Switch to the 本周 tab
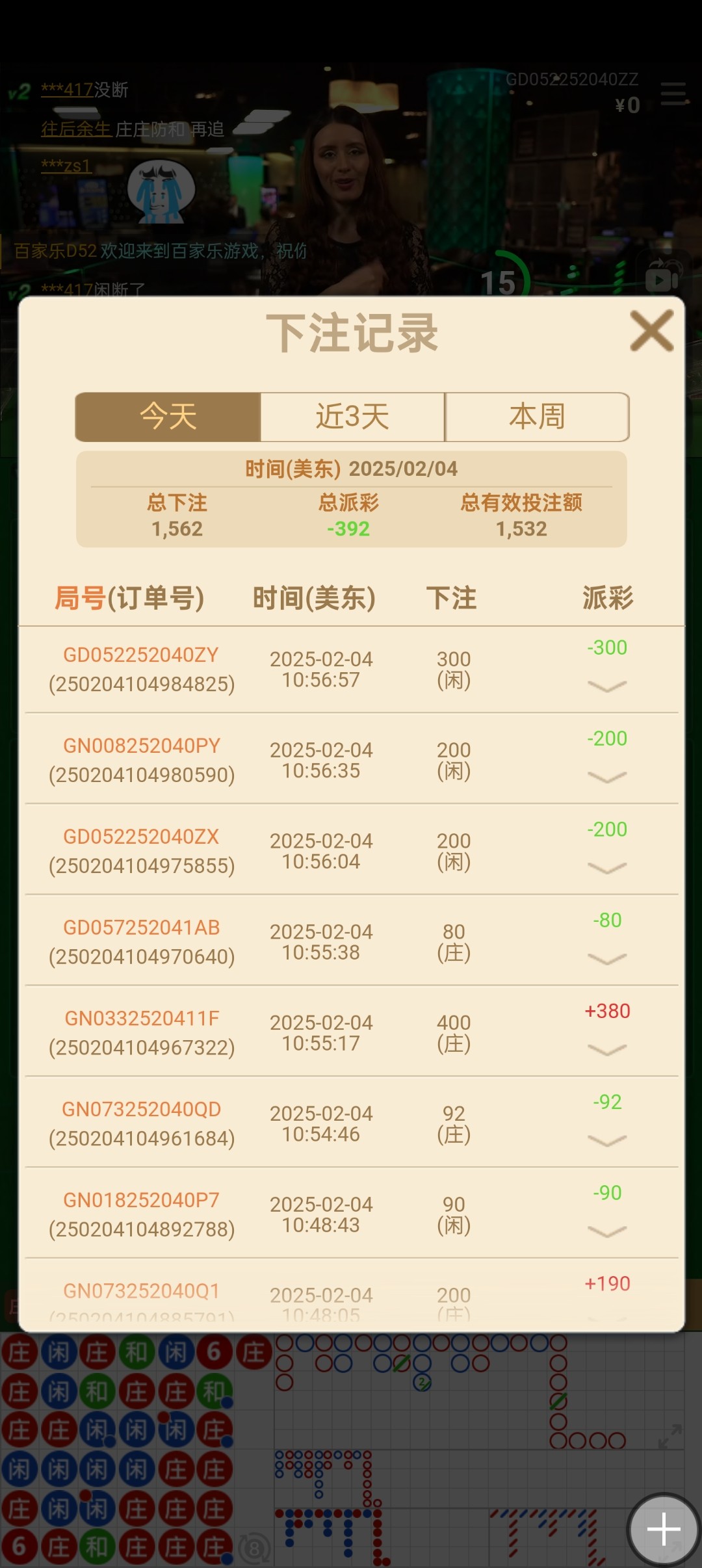The height and width of the screenshot is (1568, 702). (x=537, y=417)
